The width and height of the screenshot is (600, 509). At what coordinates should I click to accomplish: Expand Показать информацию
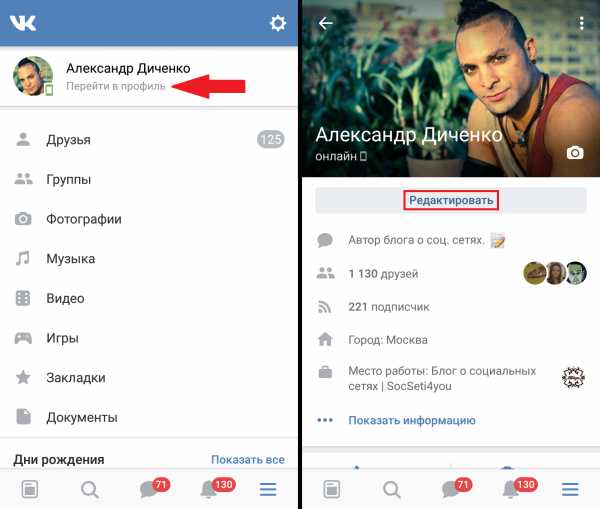[411, 421]
